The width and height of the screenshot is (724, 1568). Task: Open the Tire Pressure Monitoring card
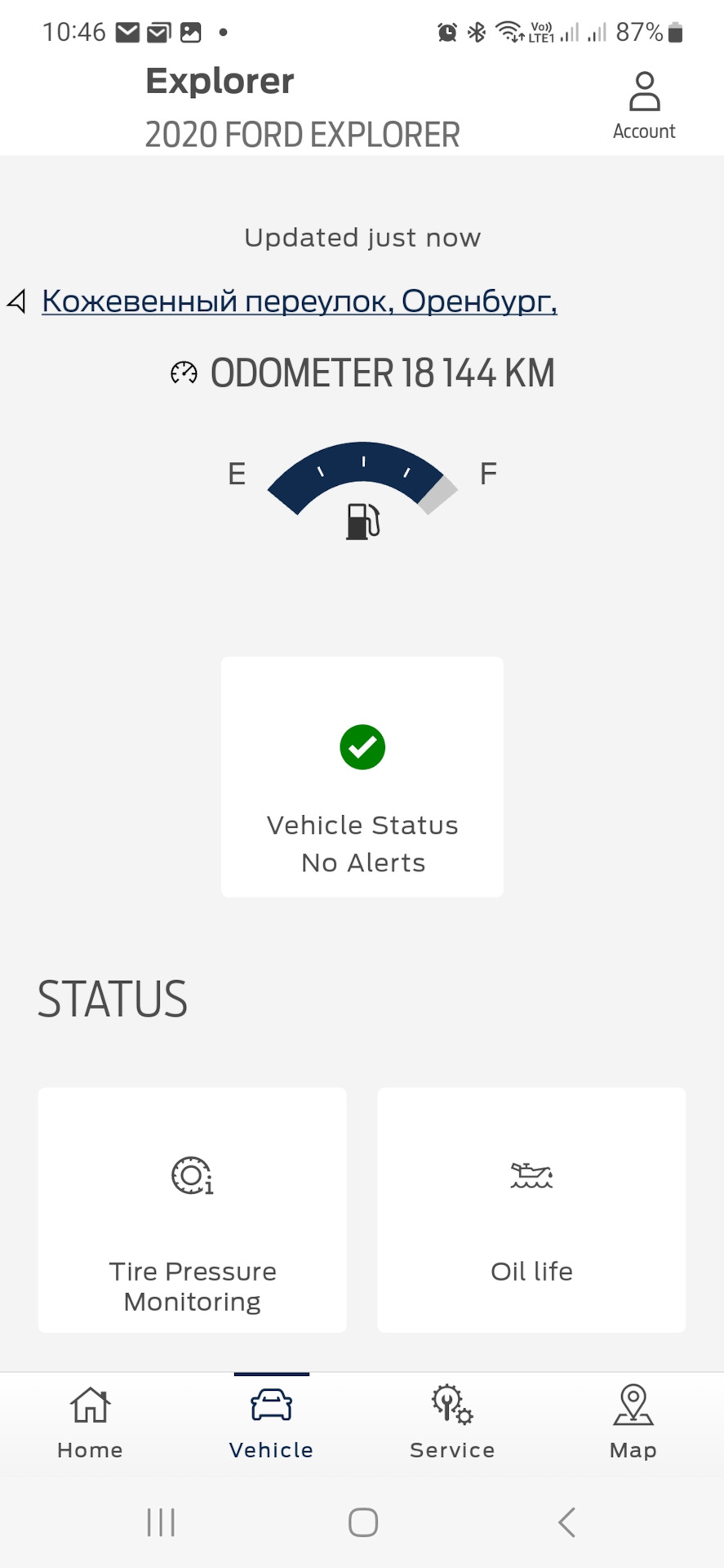click(193, 1209)
